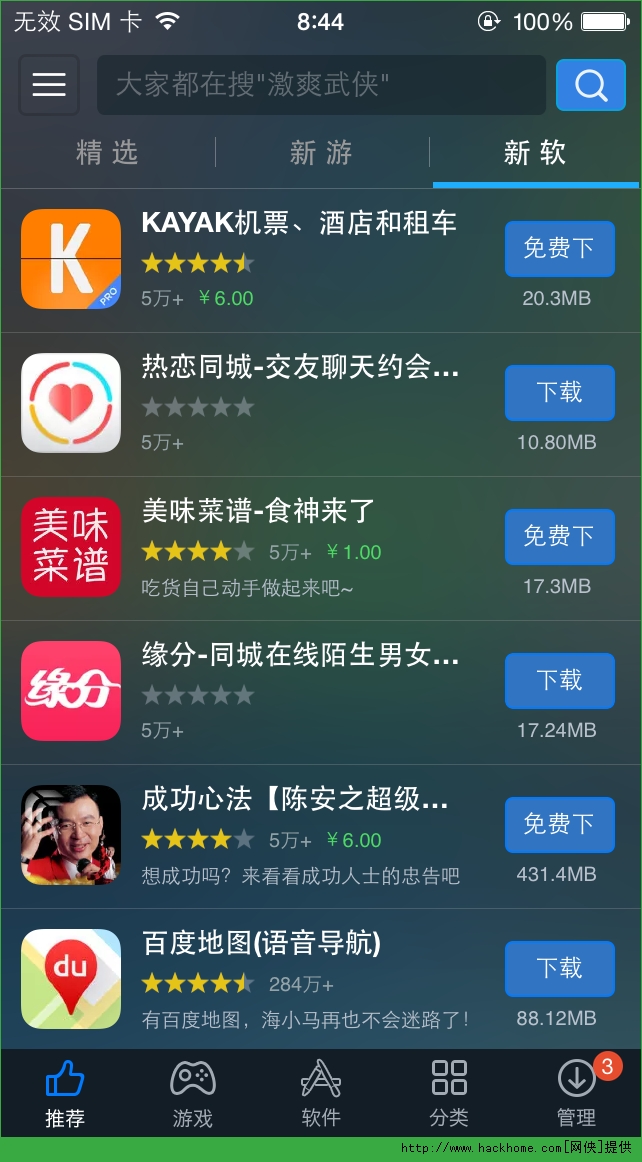Select the 新软 tab

coord(535,153)
